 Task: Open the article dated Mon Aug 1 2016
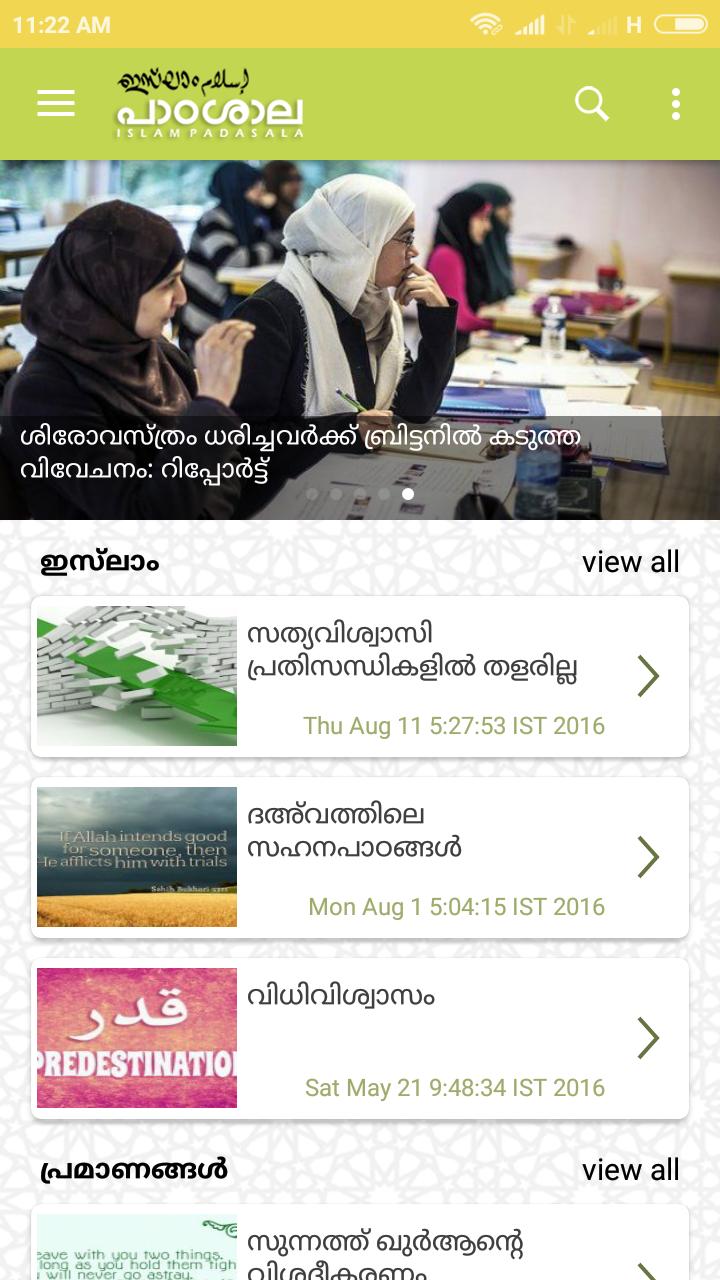tap(360, 858)
